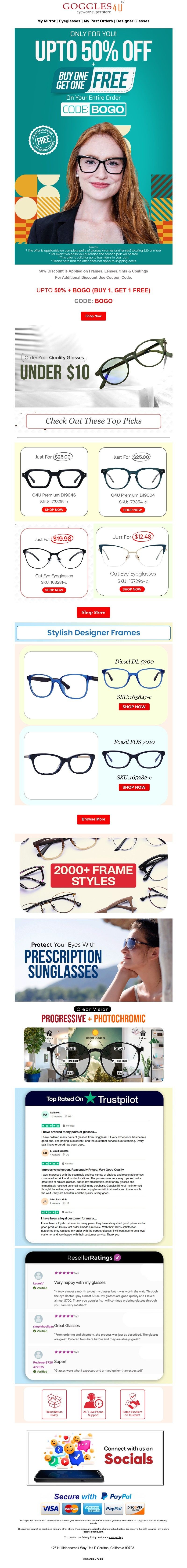Shop now for $12.48 Cat Eye Eyeglasses

click(132, 589)
